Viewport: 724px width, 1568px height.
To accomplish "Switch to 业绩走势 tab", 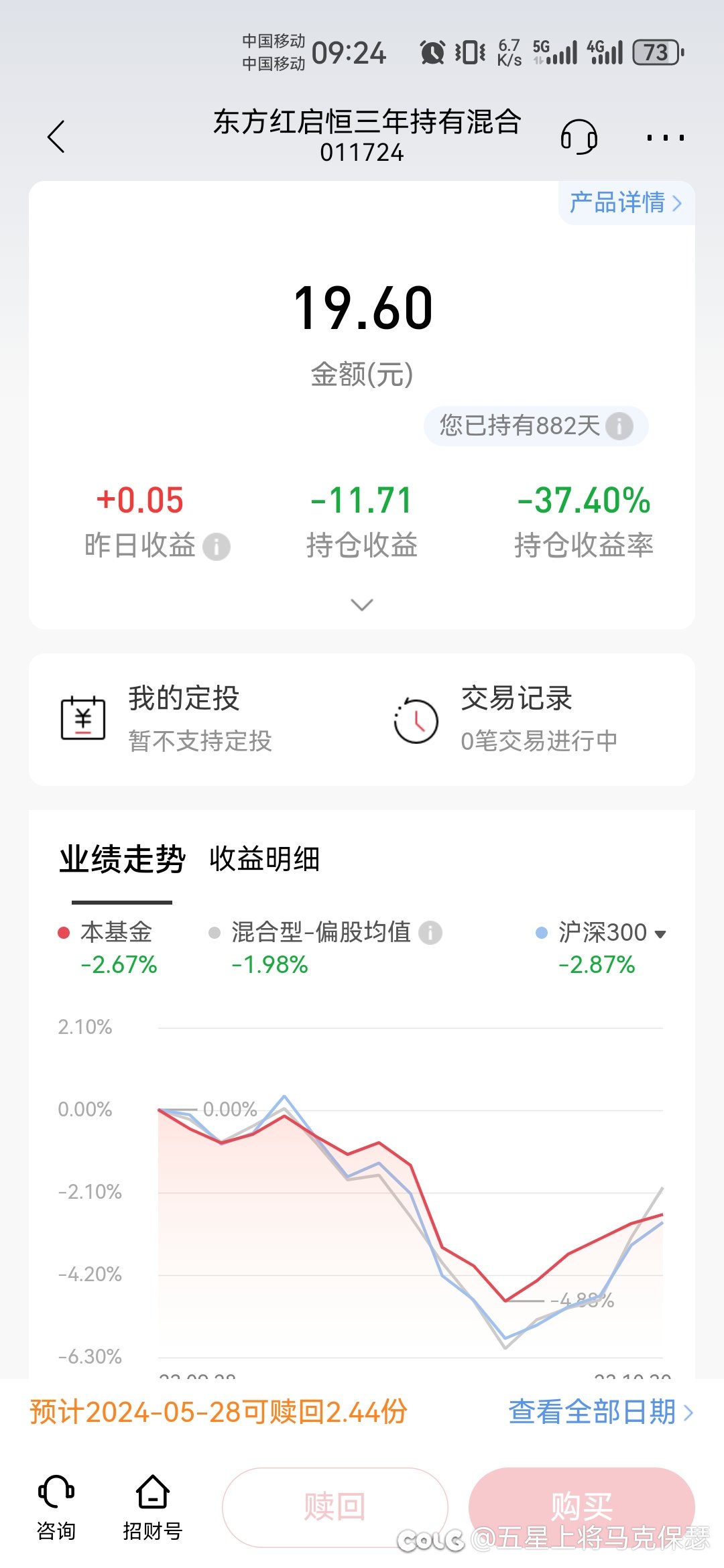I will [x=122, y=859].
